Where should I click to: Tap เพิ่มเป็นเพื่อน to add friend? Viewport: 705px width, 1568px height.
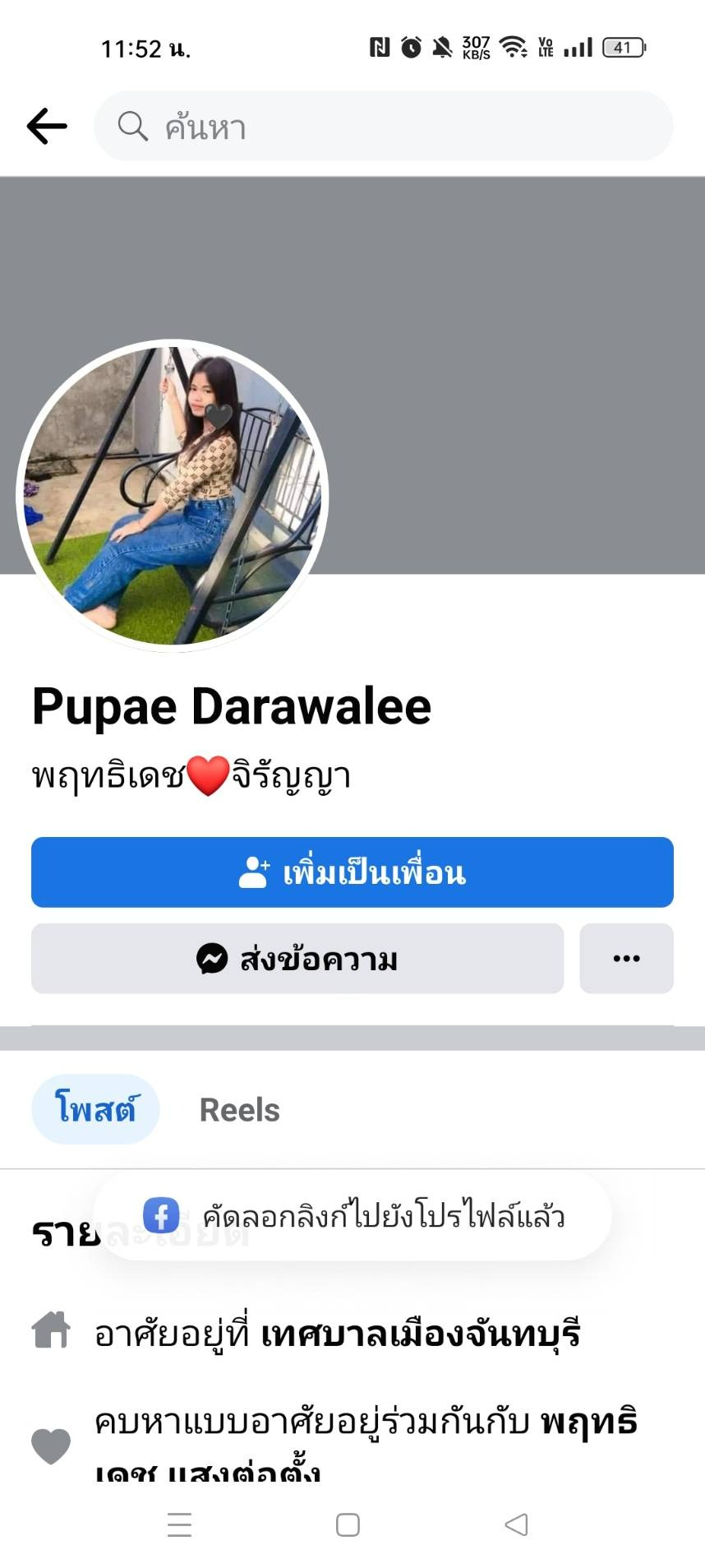[352, 872]
